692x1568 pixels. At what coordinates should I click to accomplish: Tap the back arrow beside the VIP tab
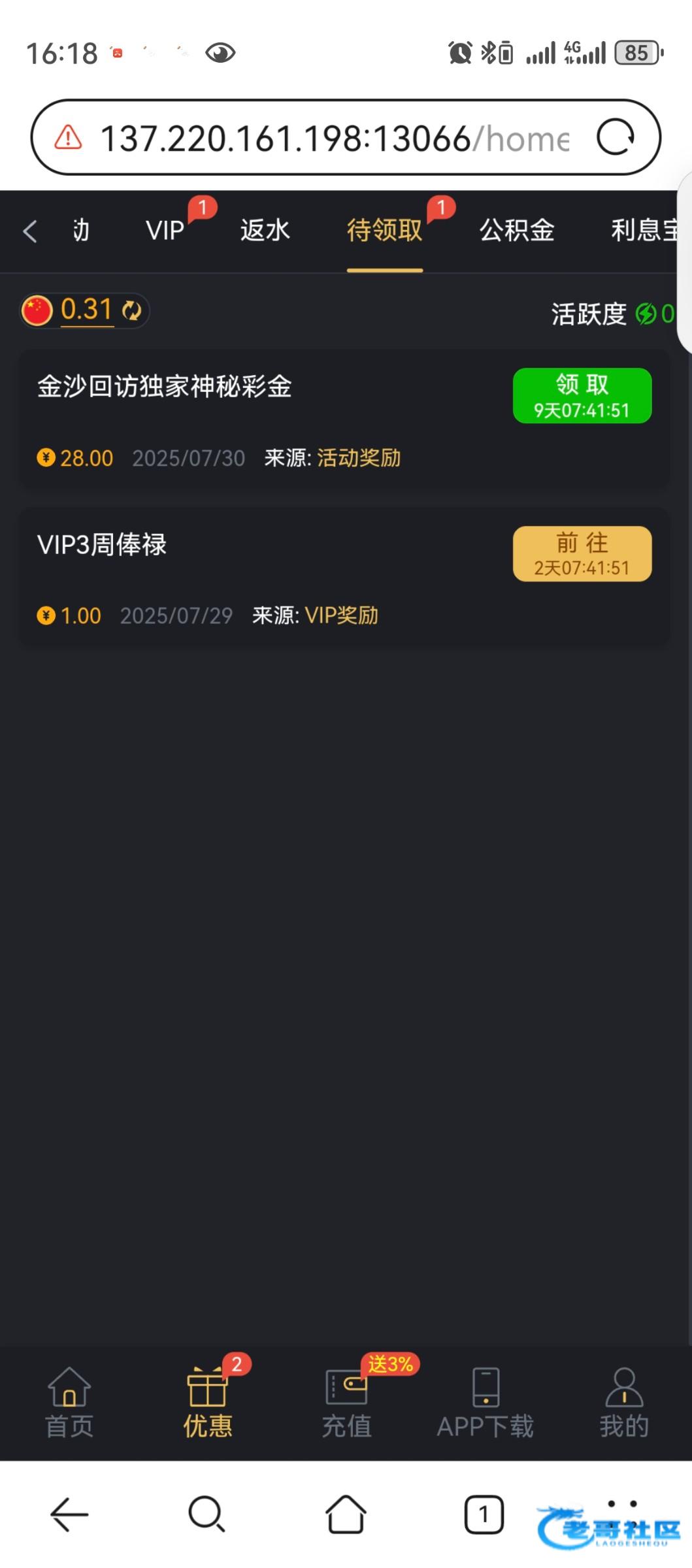(x=30, y=231)
